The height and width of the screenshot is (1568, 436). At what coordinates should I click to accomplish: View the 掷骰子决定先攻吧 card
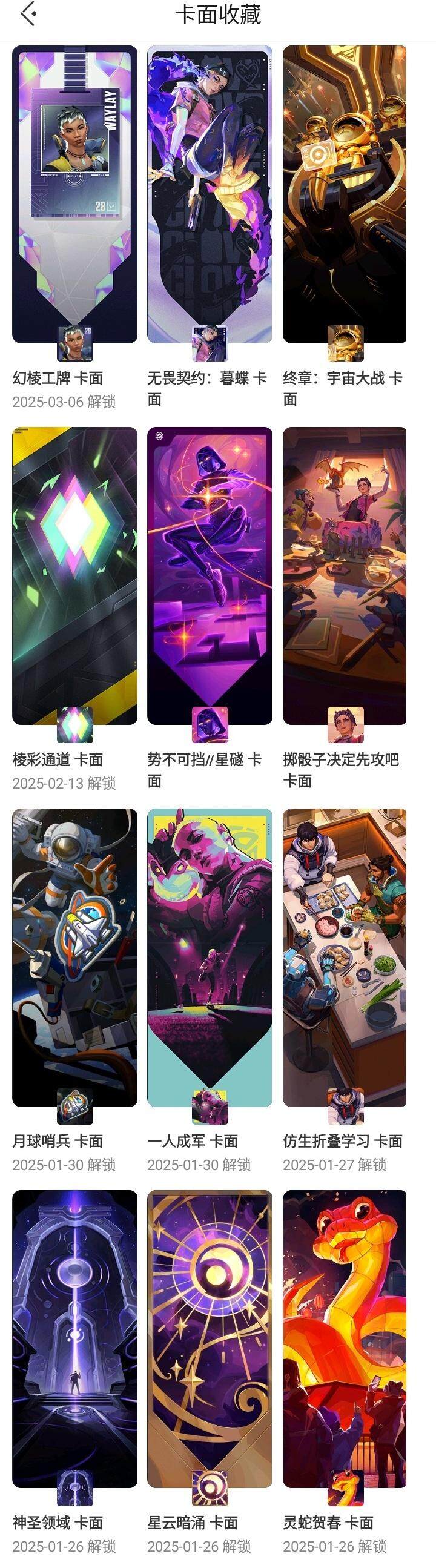[345, 575]
